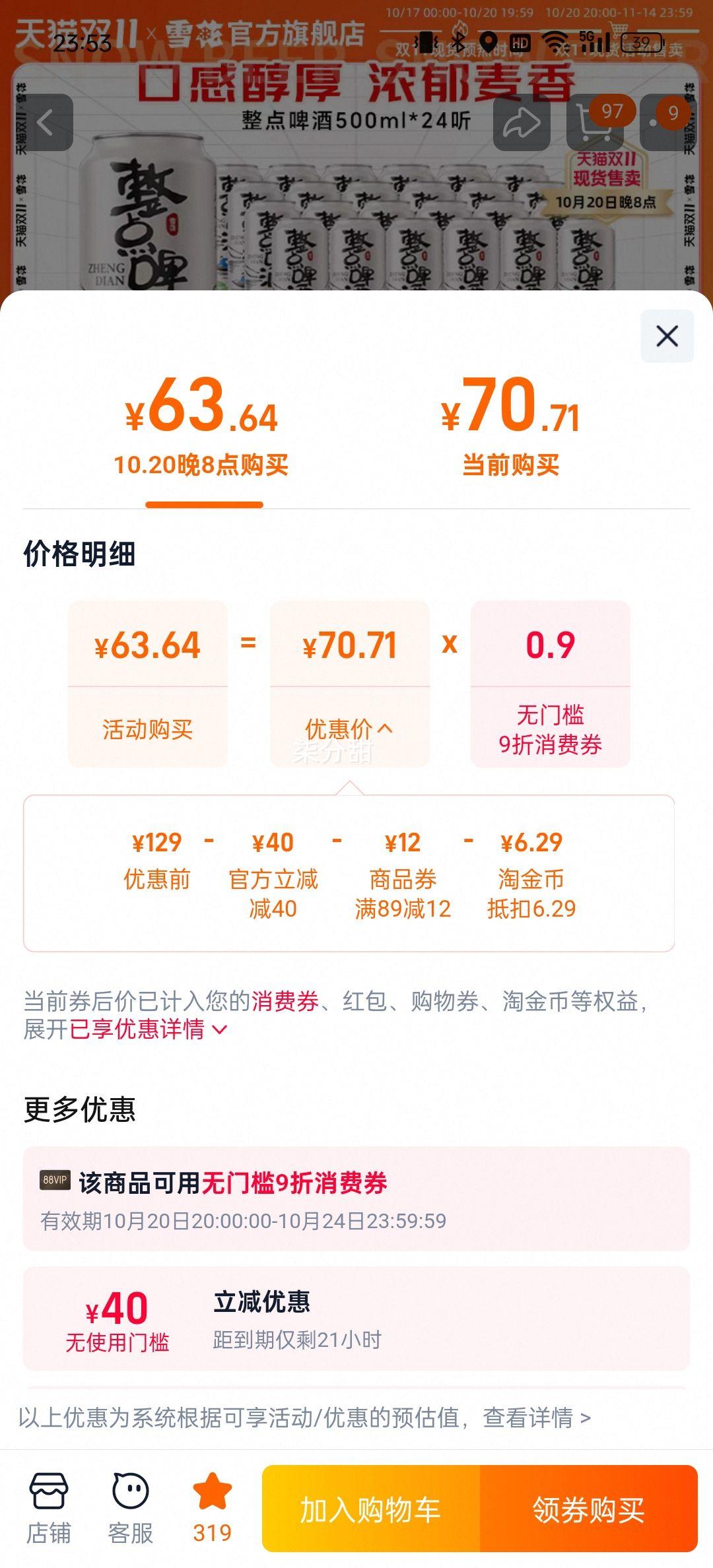This screenshot has height=1568, width=713.
Task: Collapse the 优惠价 breakdown
Action: 349,729
